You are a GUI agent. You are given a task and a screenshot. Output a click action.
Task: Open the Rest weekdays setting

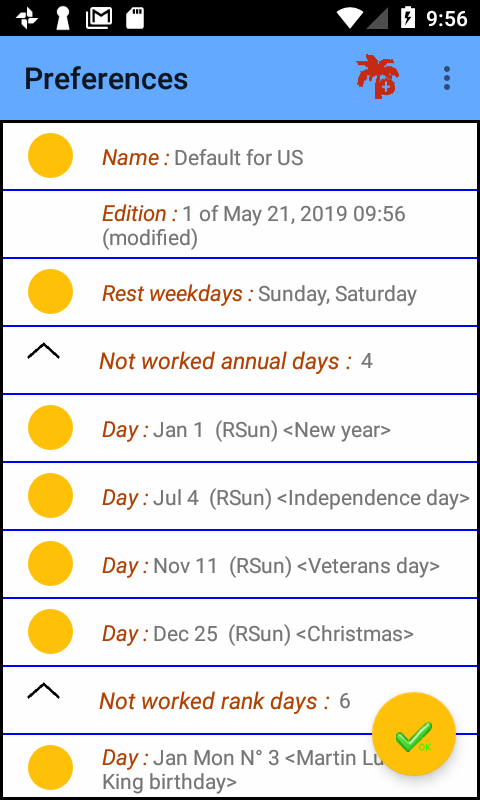pos(240,292)
